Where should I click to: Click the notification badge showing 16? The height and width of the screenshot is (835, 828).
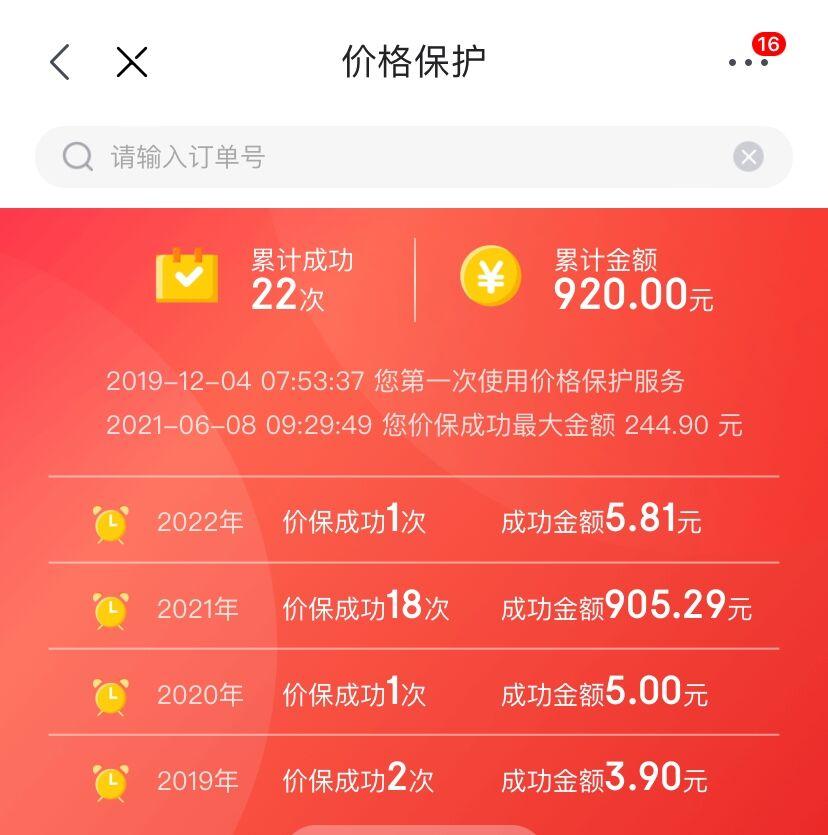click(767, 44)
